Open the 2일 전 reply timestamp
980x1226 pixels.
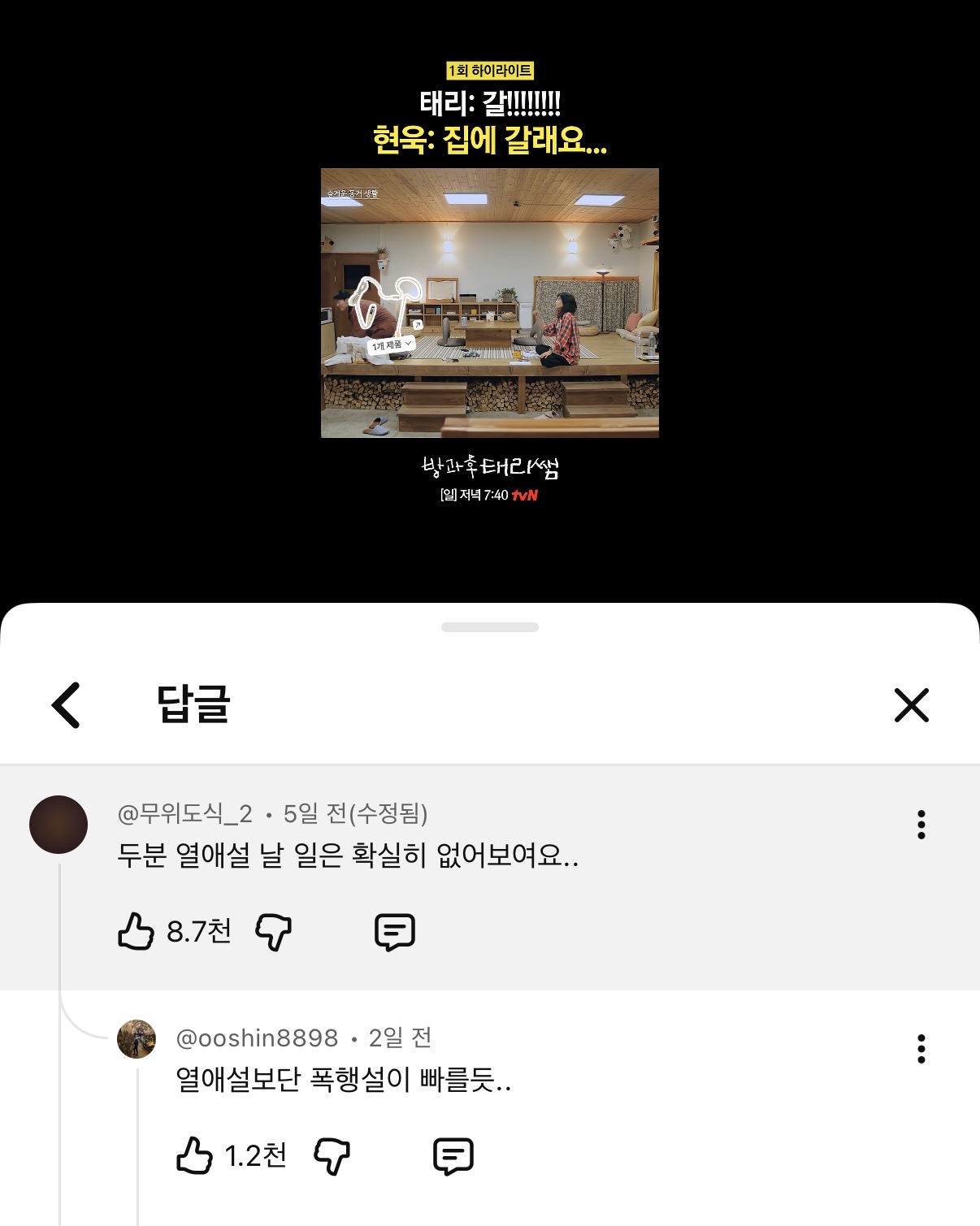click(399, 1036)
